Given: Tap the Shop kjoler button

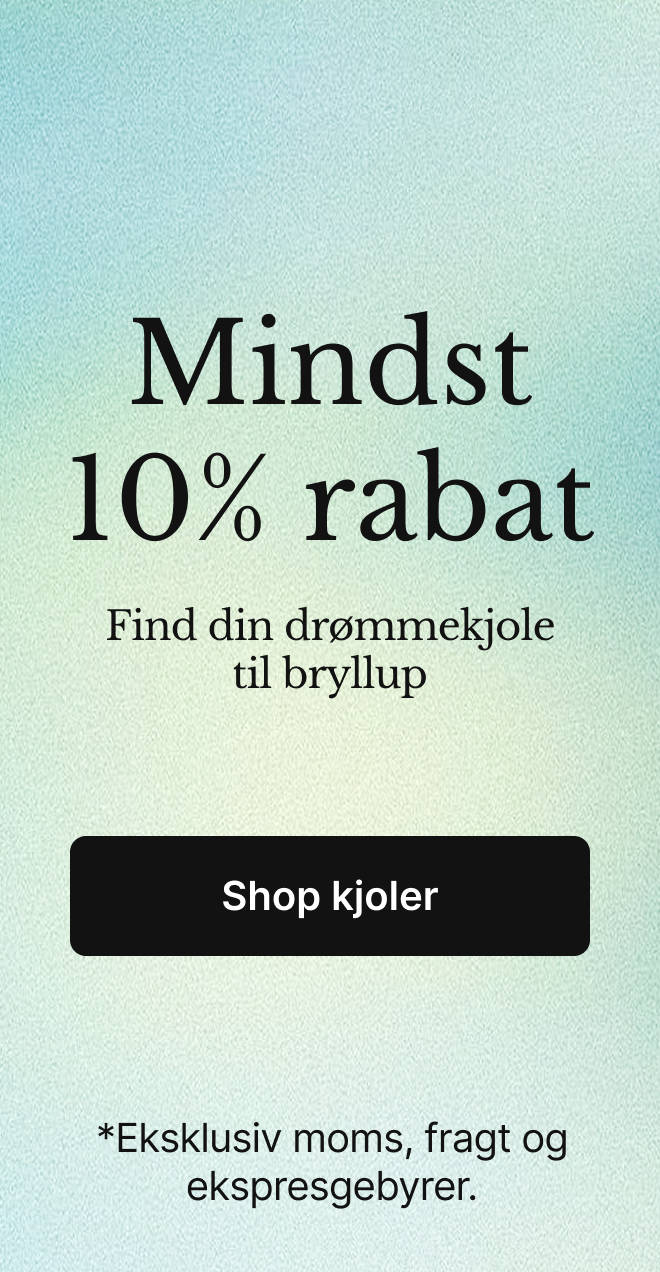Looking at the screenshot, I should 330,896.
